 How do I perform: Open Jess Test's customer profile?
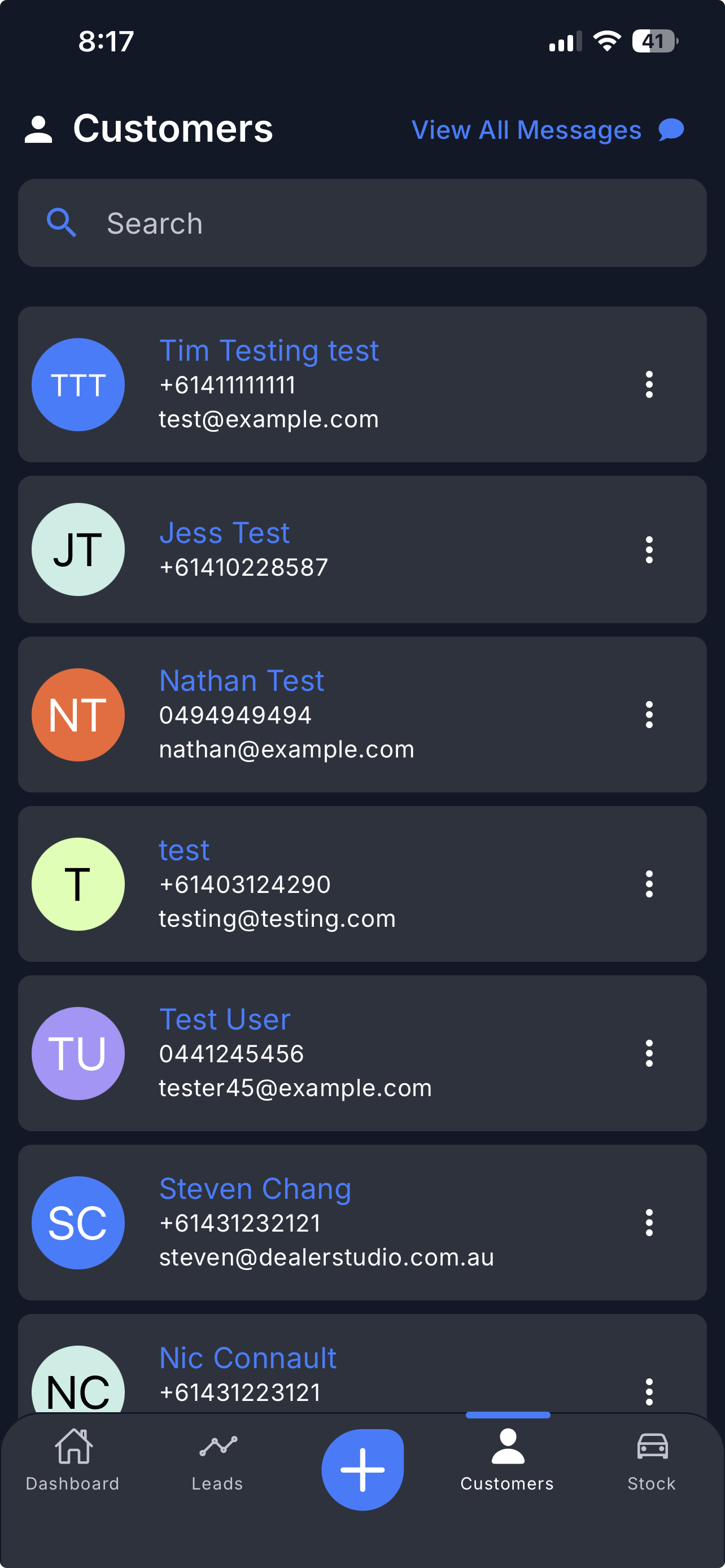pos(224,533)
